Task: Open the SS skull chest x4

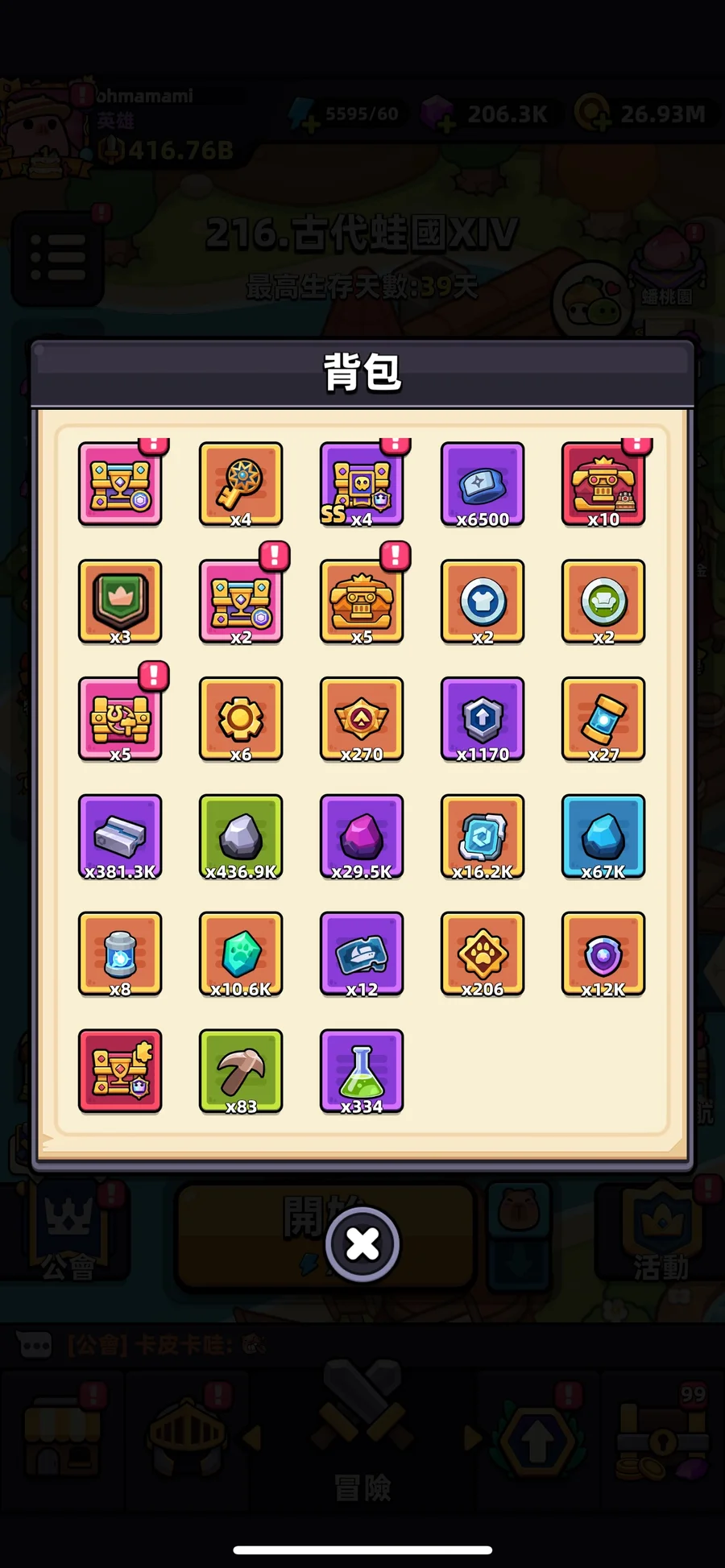Action: point(362,483)
